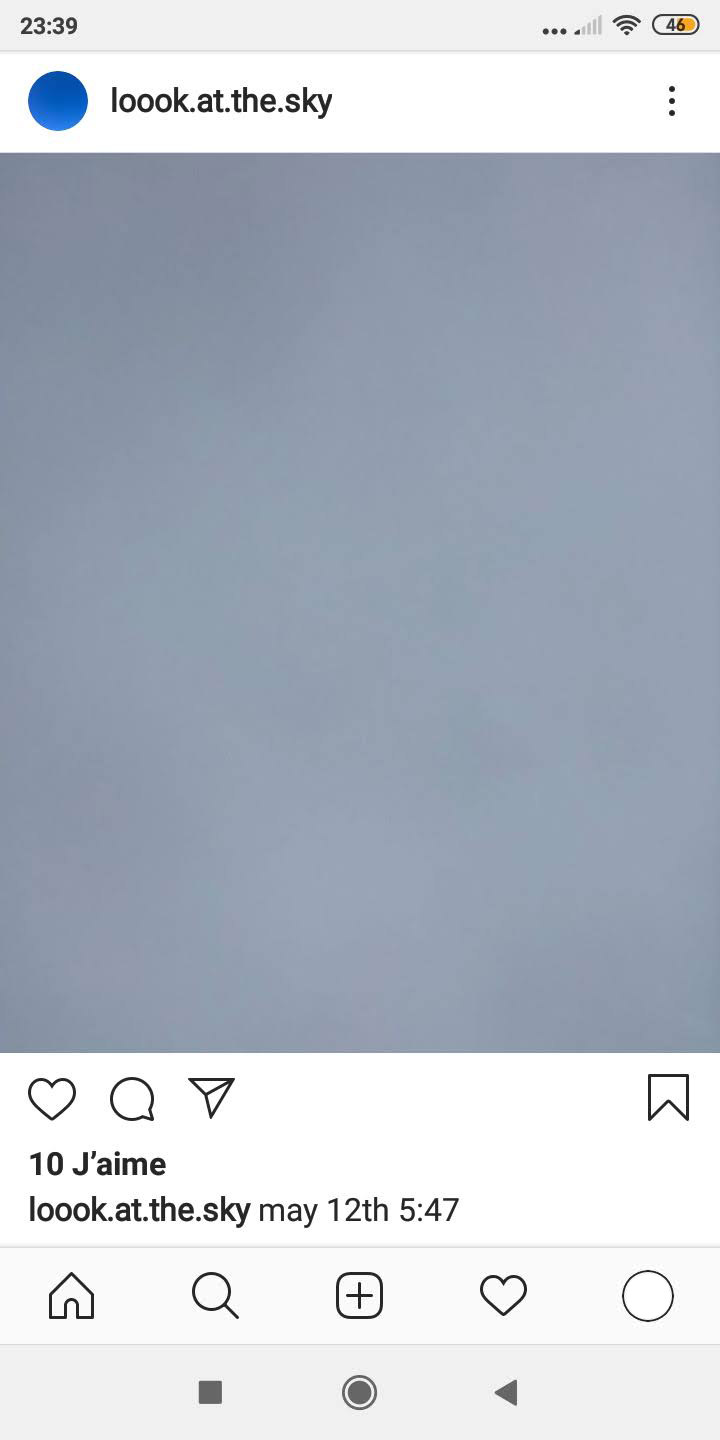This screenshot has height=1440, width=720.
Task: Switch to the Search tab
Action: click(x=215, y=1296)
